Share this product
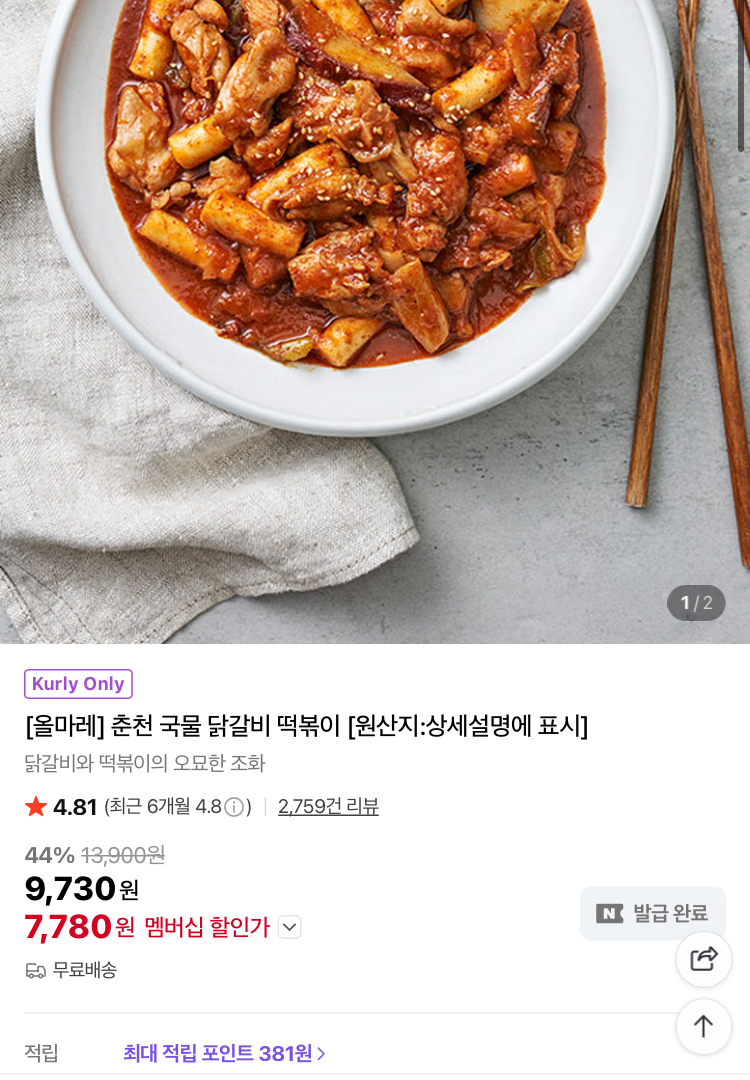The width and height of the screenshot is (750, 1080). tap(704, 959)
